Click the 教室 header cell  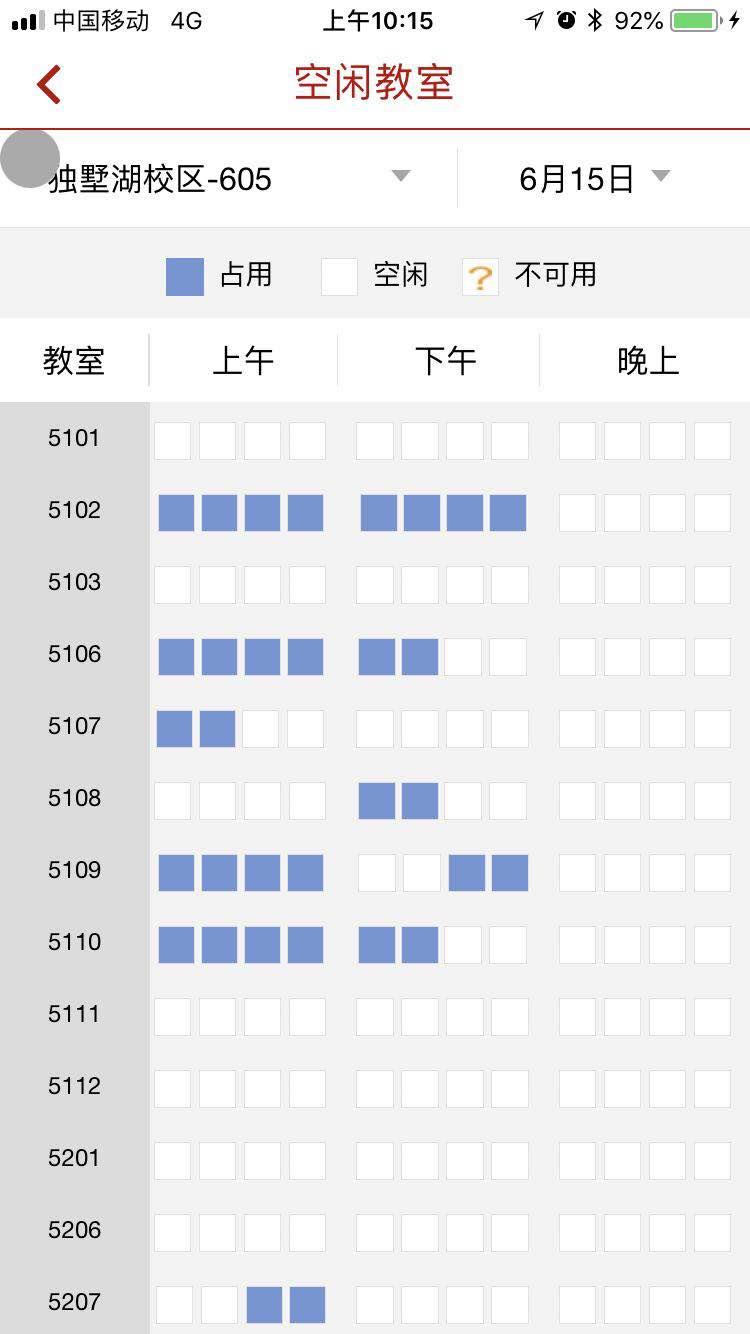[x=74, y=360]
